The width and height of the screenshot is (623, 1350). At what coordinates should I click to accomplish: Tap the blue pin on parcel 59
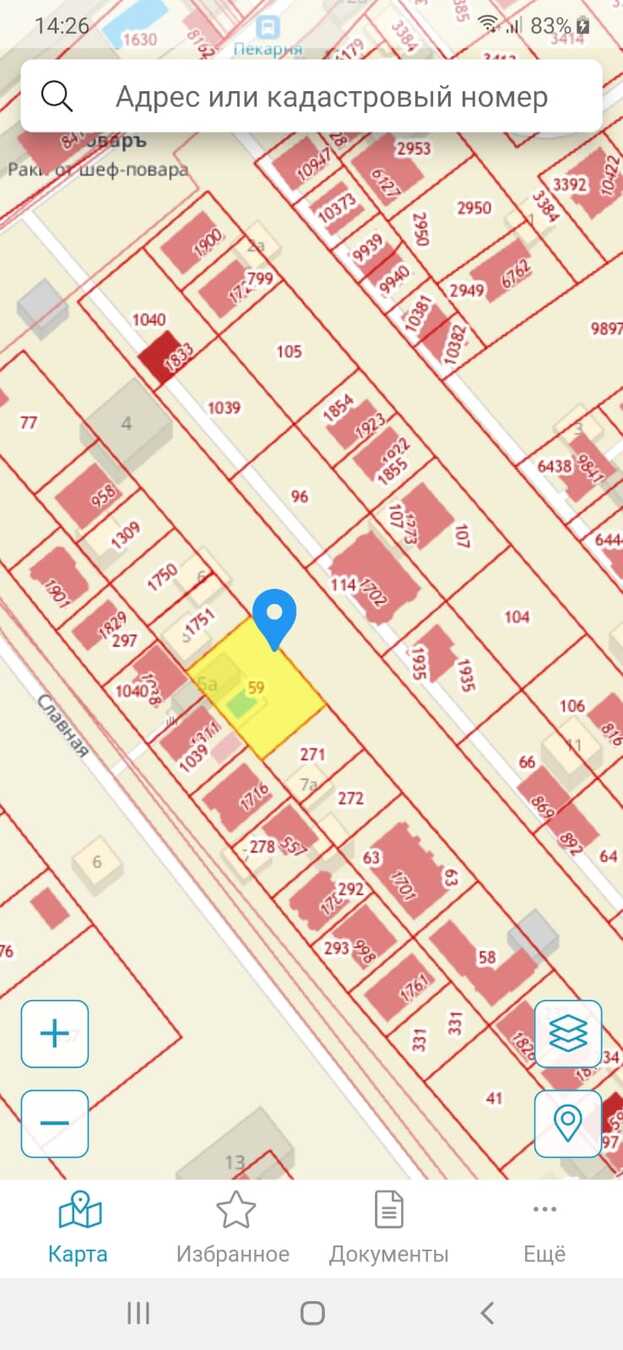[274, 615]
